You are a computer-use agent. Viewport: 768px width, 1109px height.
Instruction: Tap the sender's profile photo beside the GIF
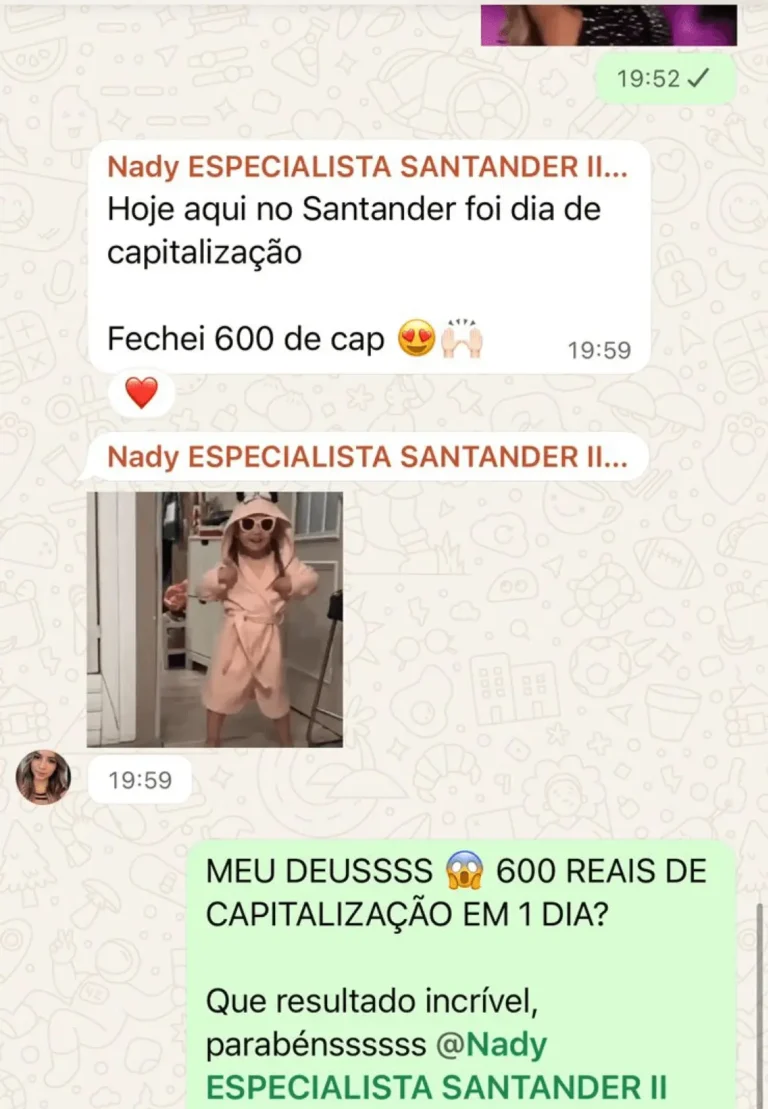pos(43,777)
